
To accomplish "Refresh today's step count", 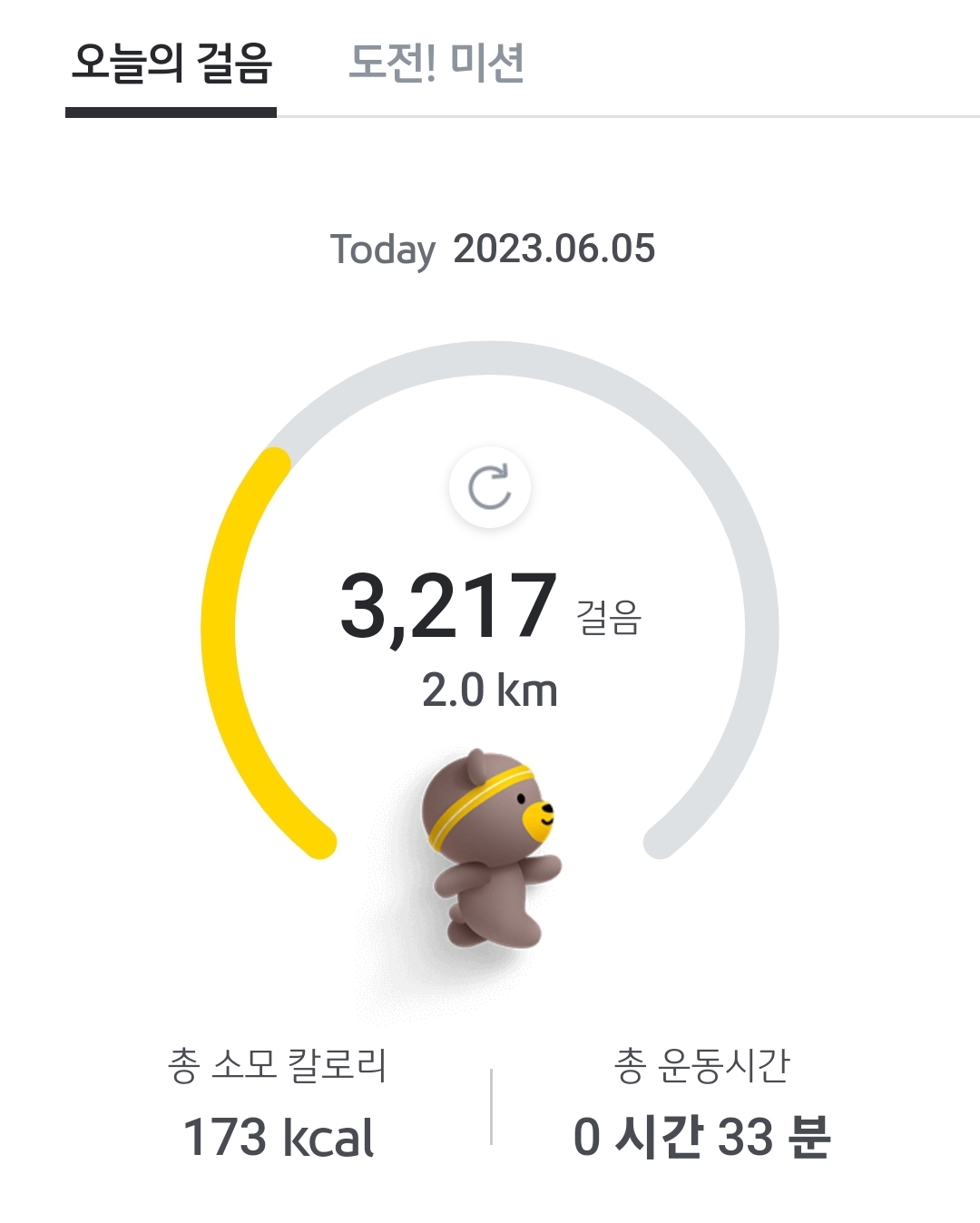I will pyautogui.click(x=490, y=488).
